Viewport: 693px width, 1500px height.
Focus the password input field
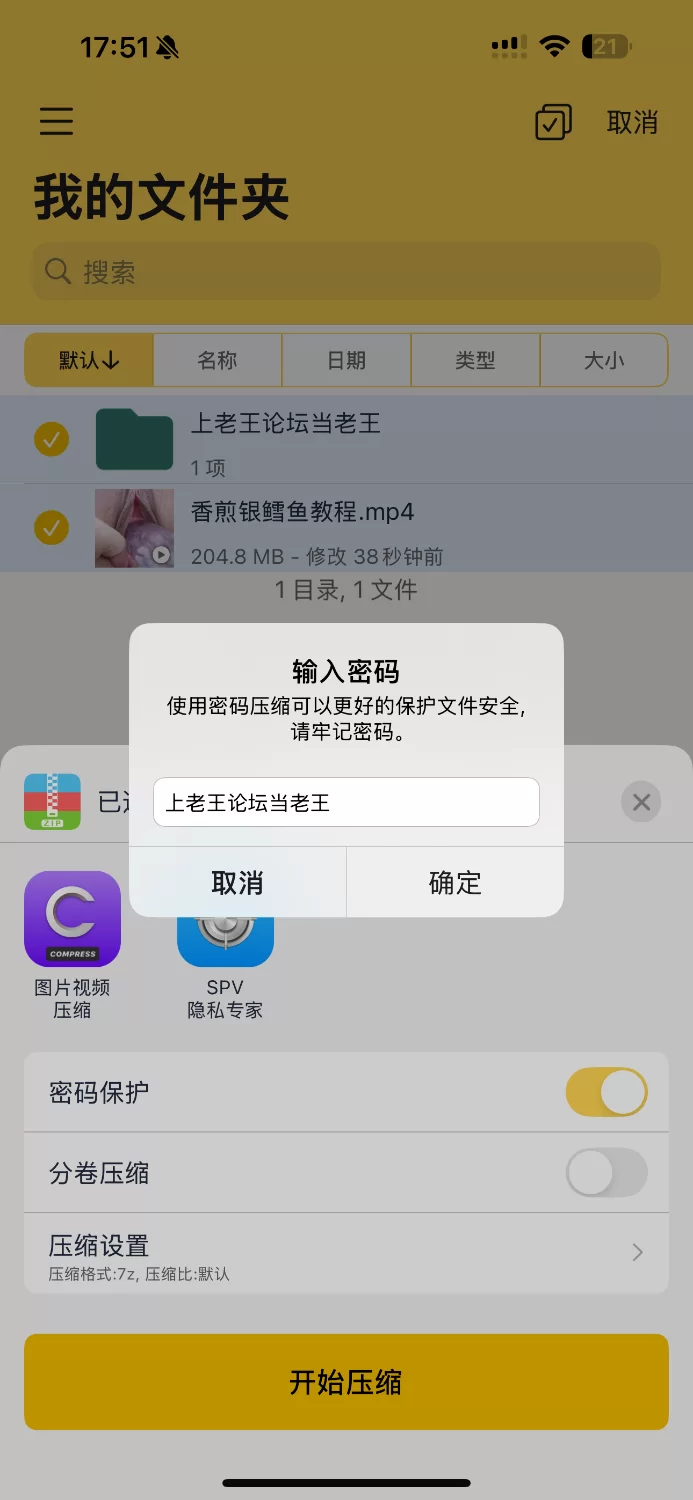346,802
